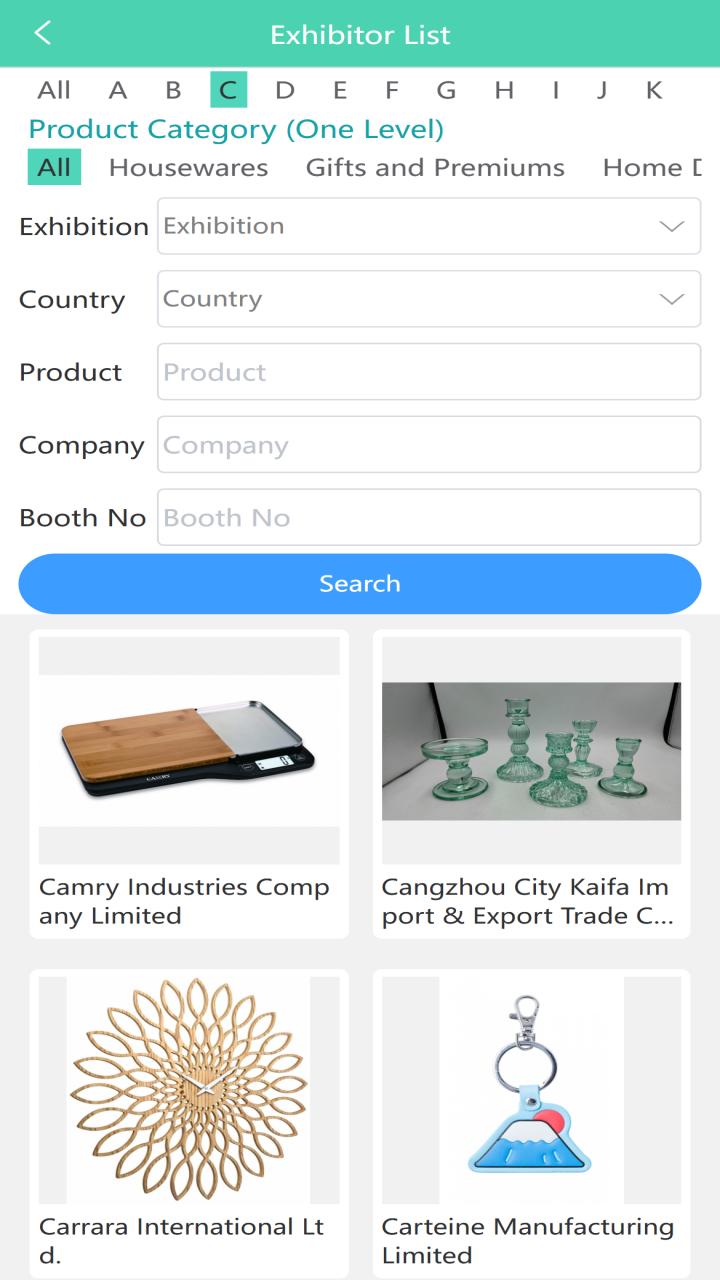Expand the Exhibition dropdown

pos(429,226)
